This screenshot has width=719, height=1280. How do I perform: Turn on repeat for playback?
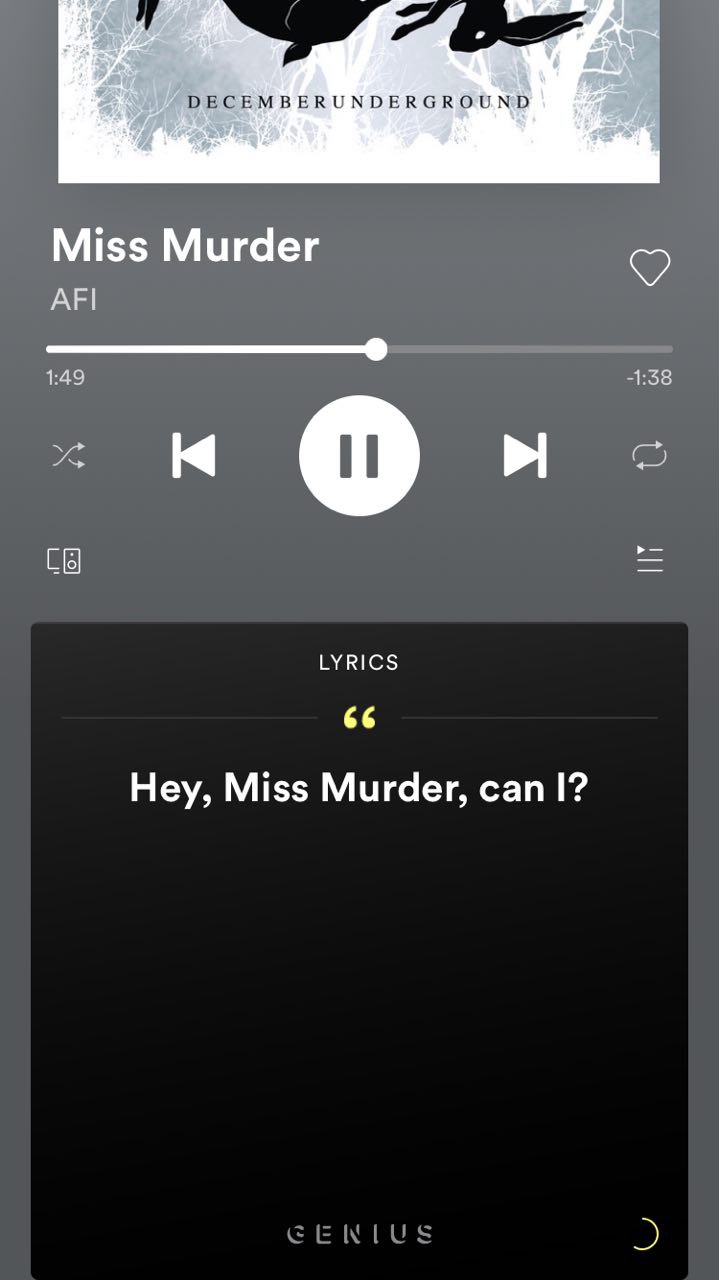click(649, 456)
